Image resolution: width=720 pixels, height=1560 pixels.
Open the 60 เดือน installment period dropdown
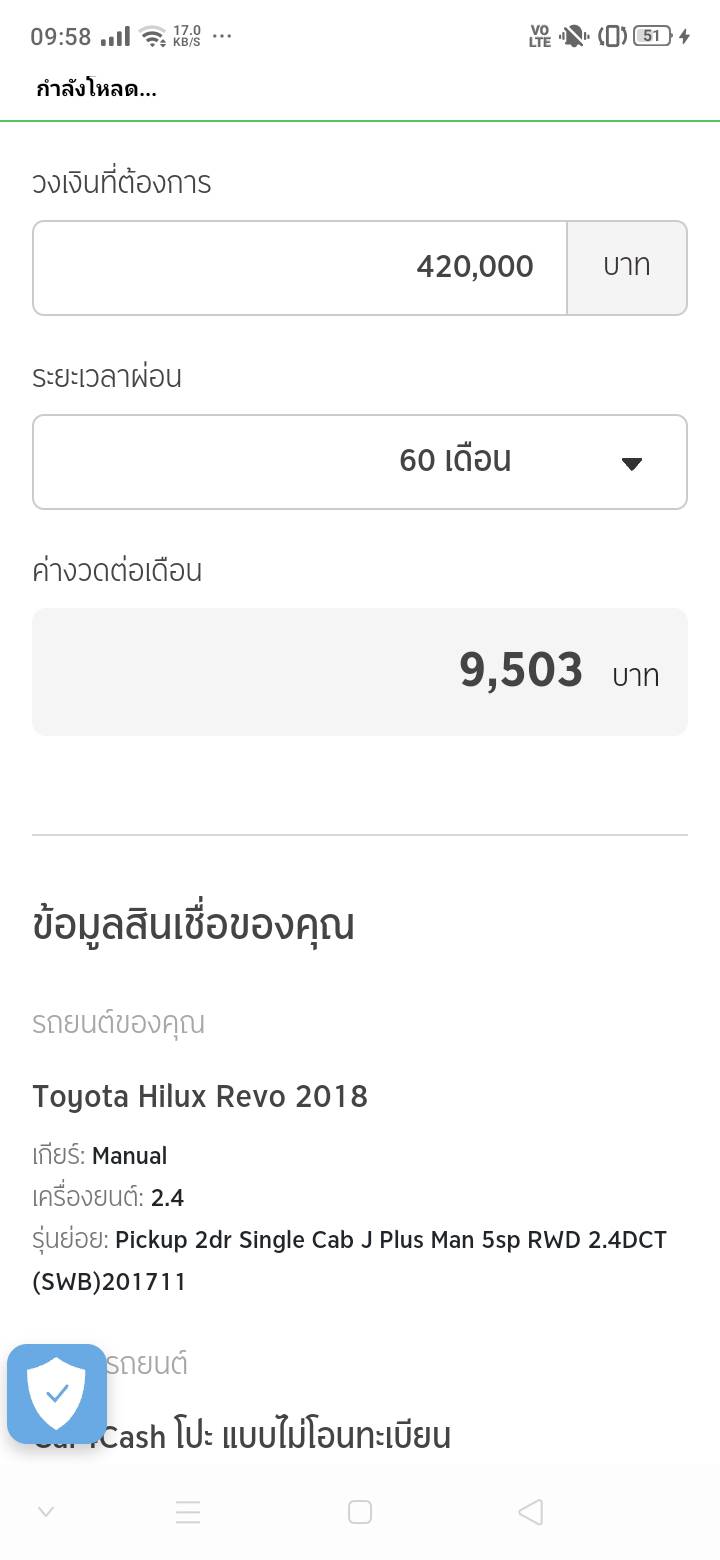pos(360,461)
